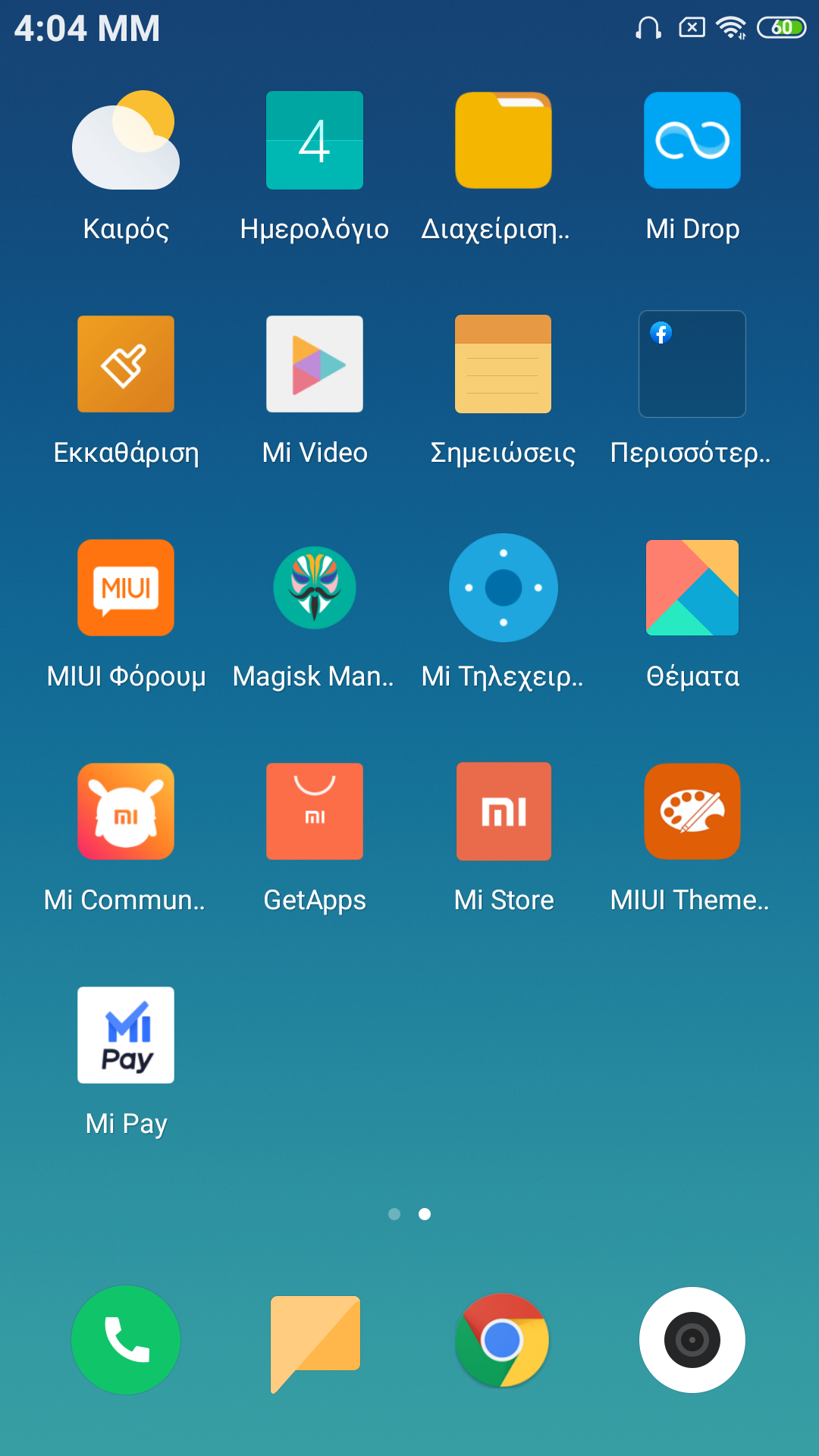Image resolution: width=819 pixels, height=1456 pixels.
Task: Launch the Εκκαθάριση cleaner app
Action: 126,364
